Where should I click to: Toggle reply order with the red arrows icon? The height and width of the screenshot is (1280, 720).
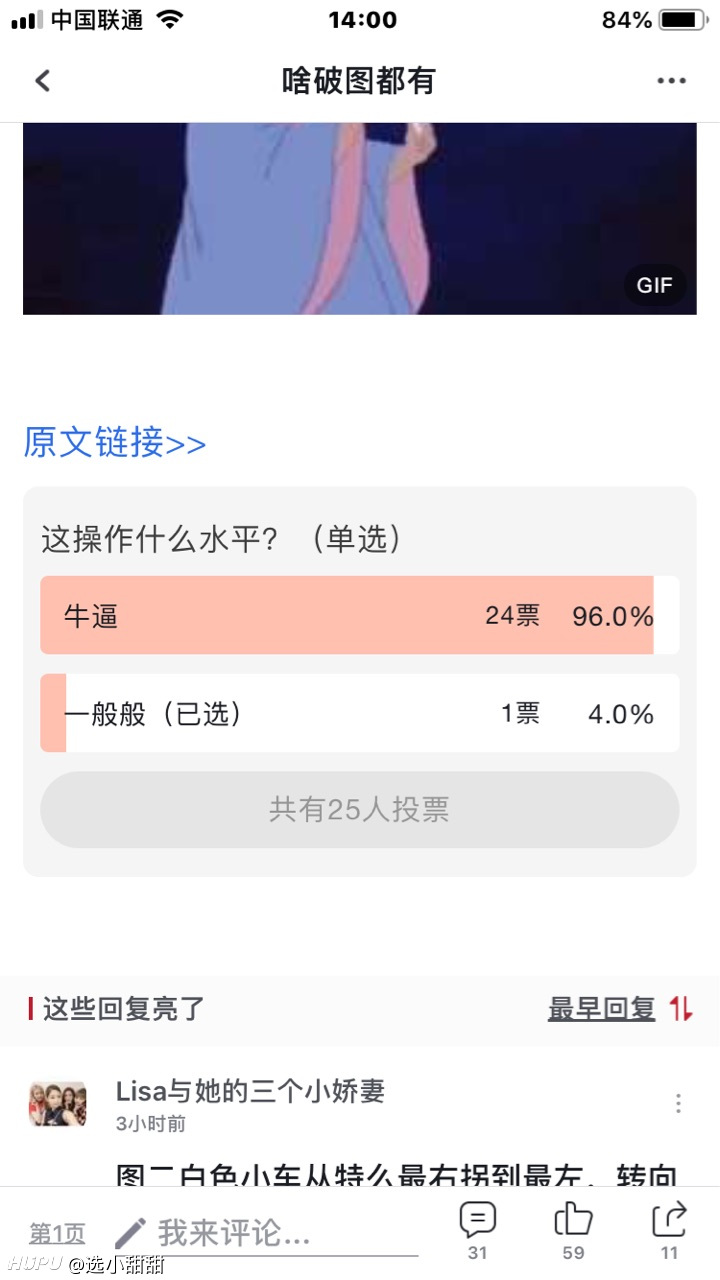click(681, 1009)
